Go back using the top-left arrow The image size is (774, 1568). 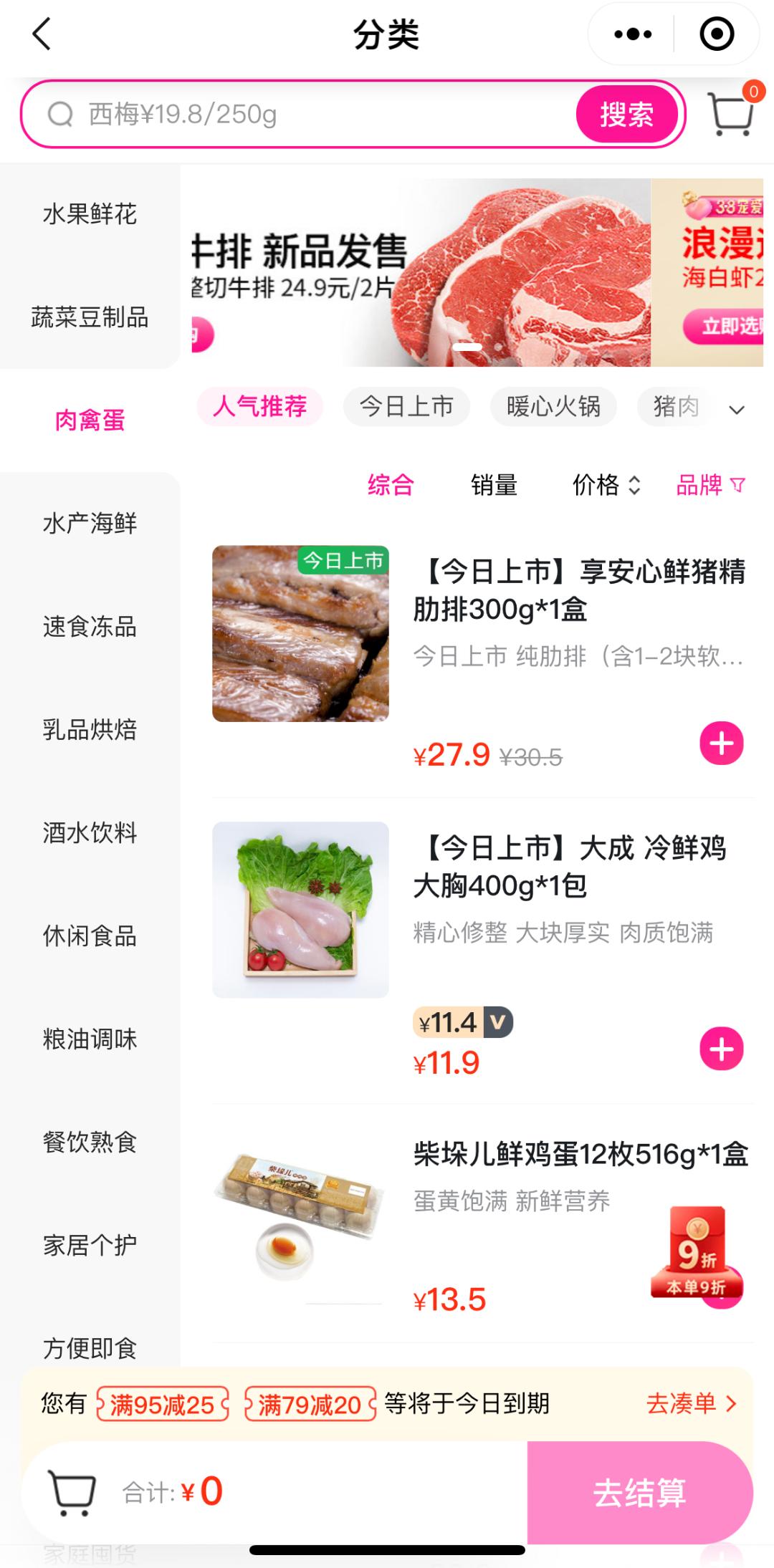[42, 34]
